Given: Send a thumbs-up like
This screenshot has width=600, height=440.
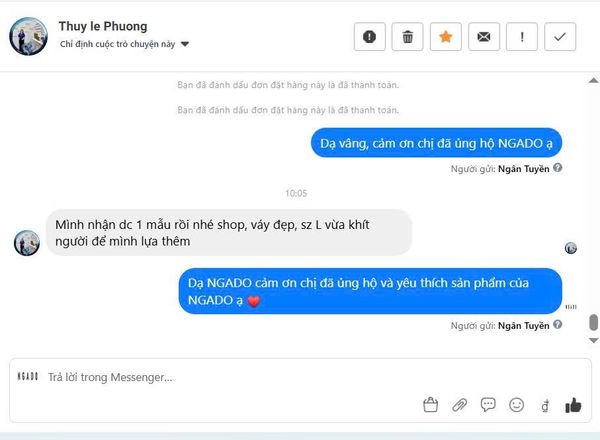Looking at the screenshot, I should [573, 405].
